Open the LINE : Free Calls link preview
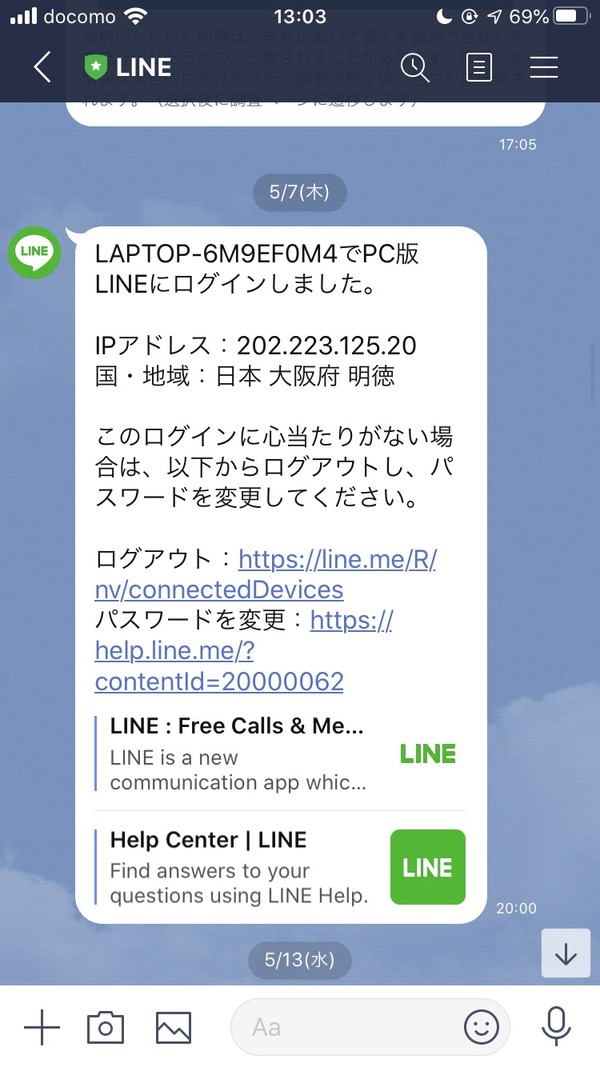 (280, 753)
